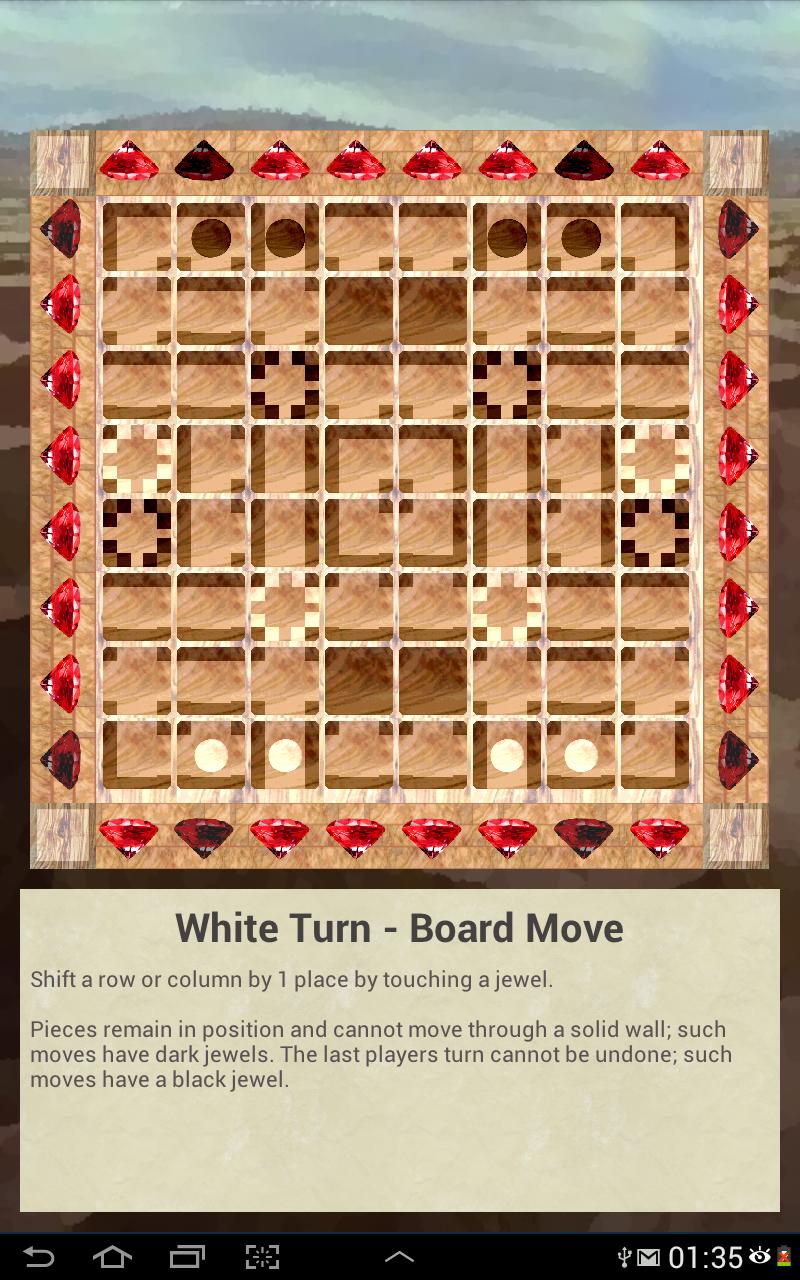Tap the right jewel beside the seventh row

738,684
